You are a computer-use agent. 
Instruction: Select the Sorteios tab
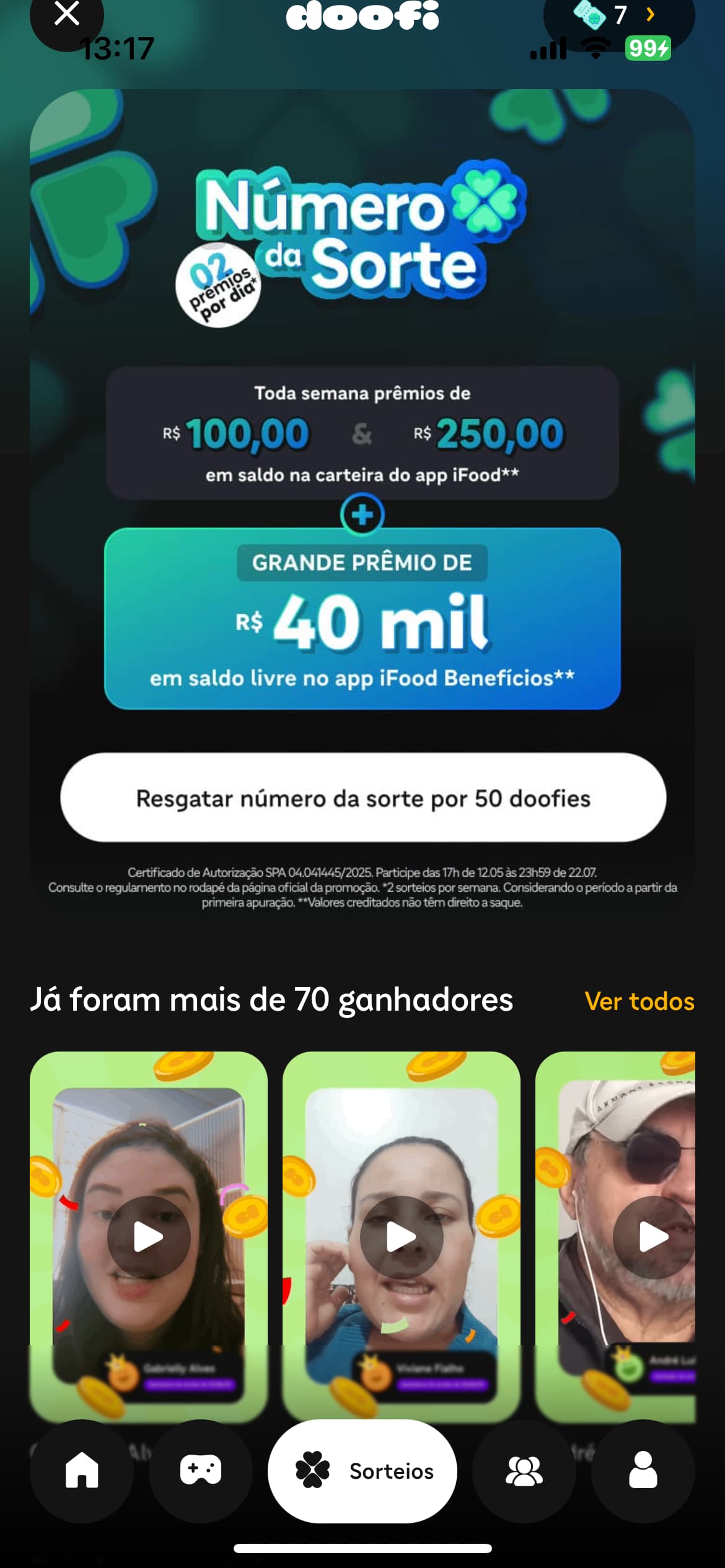coord(362,1471)
